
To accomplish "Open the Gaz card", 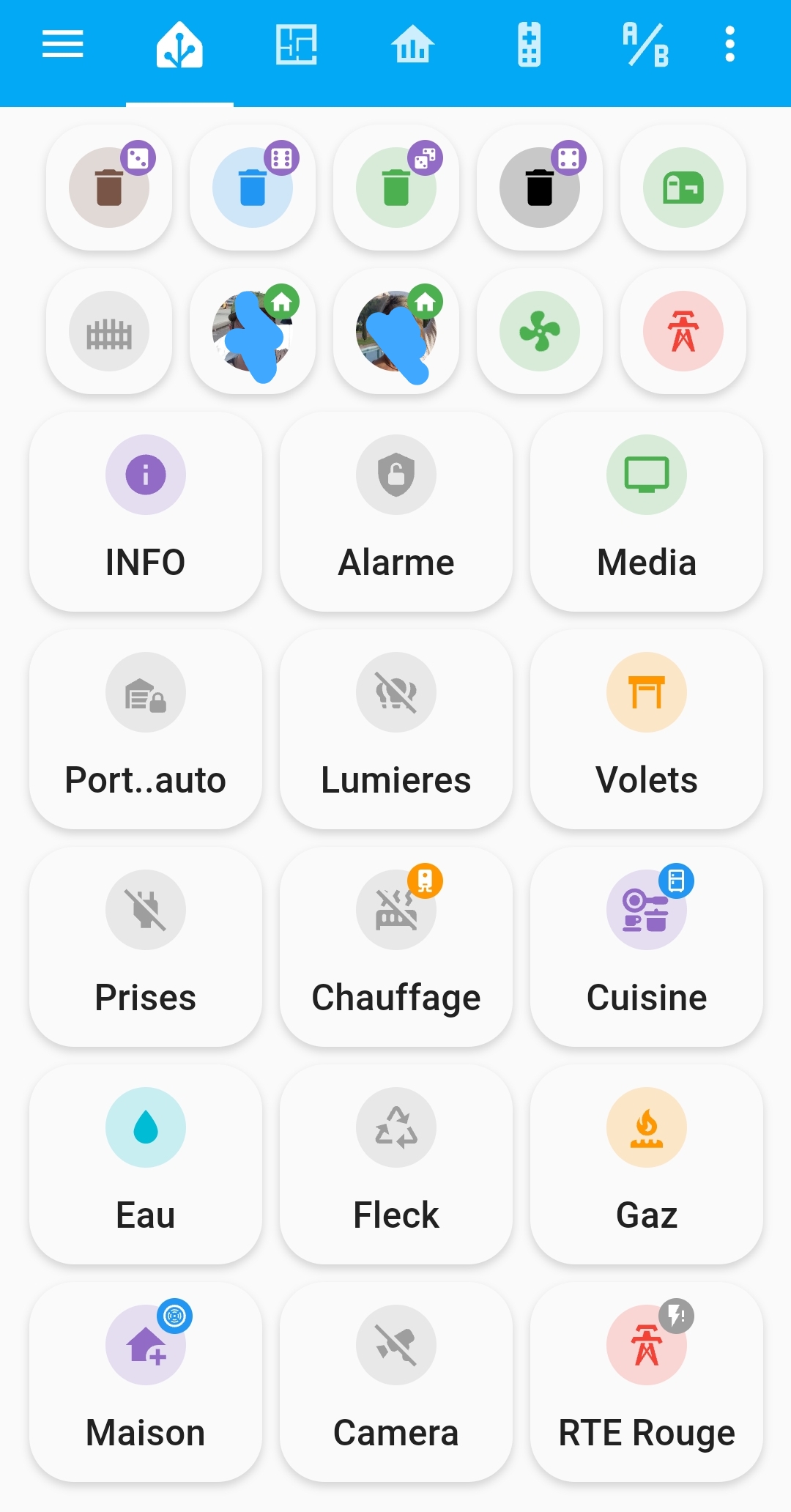I will pyautogui.click(x=647, y=1164).
